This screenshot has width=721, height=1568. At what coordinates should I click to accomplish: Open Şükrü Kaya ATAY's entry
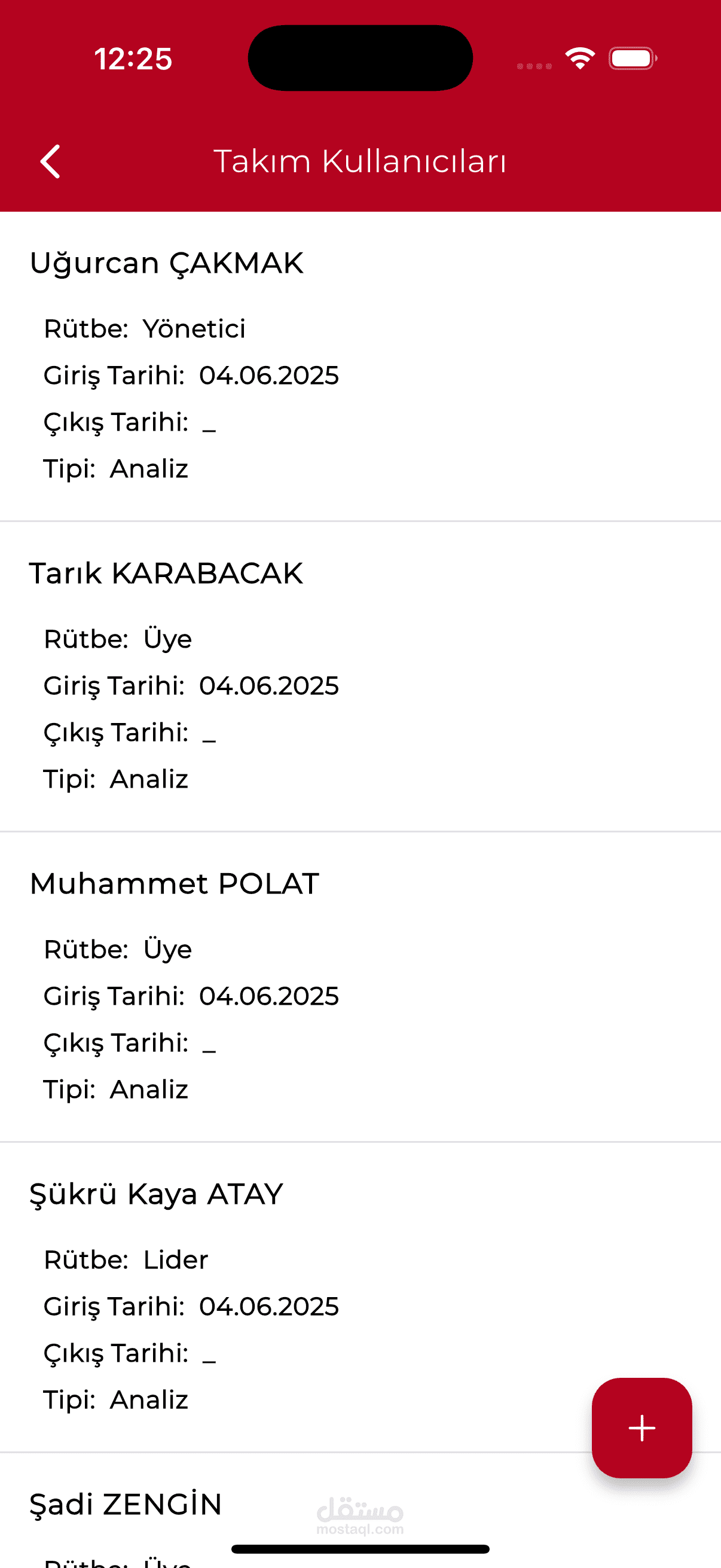(x=360, y=1298)
